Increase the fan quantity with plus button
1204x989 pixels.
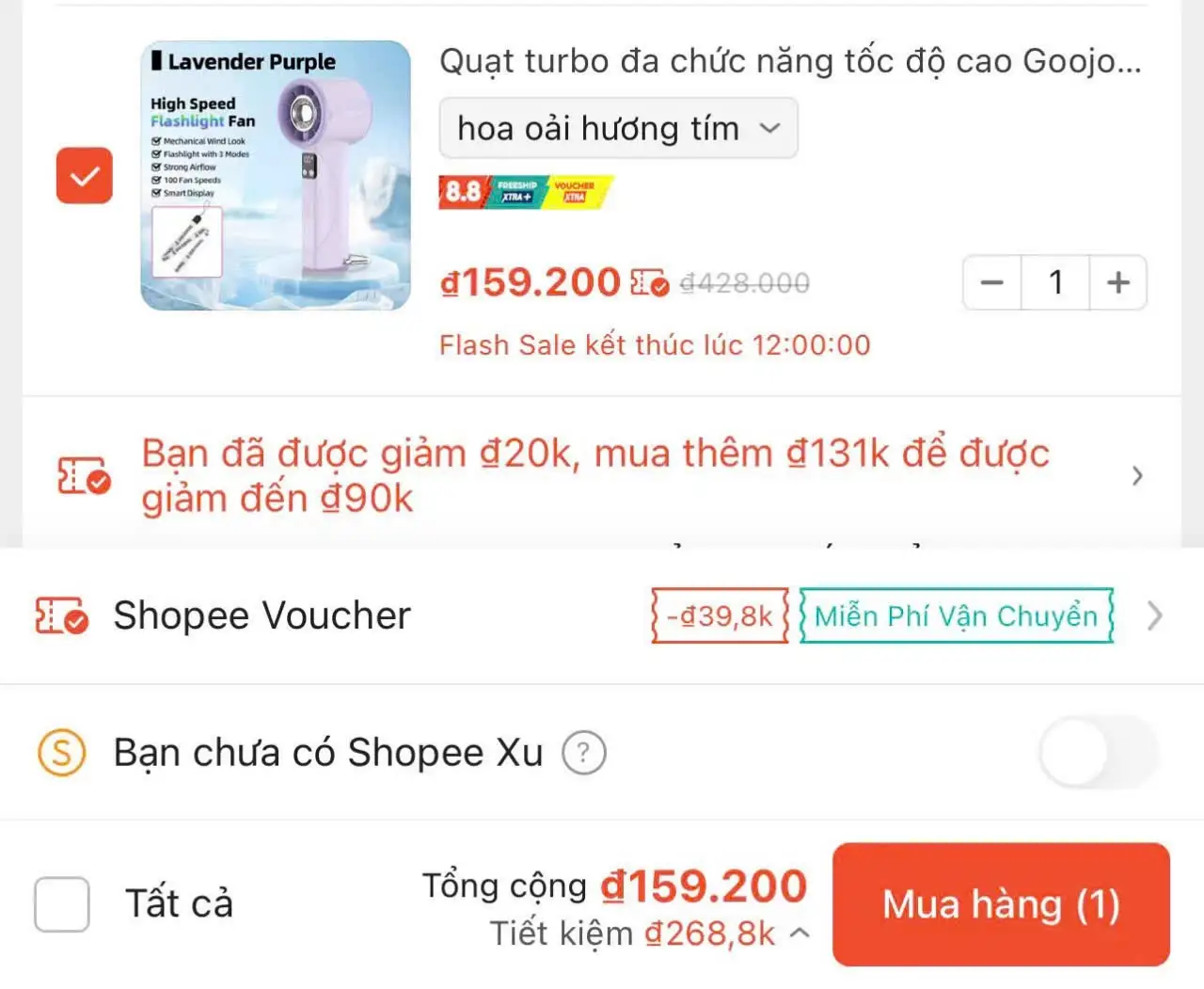point(1117,282)
